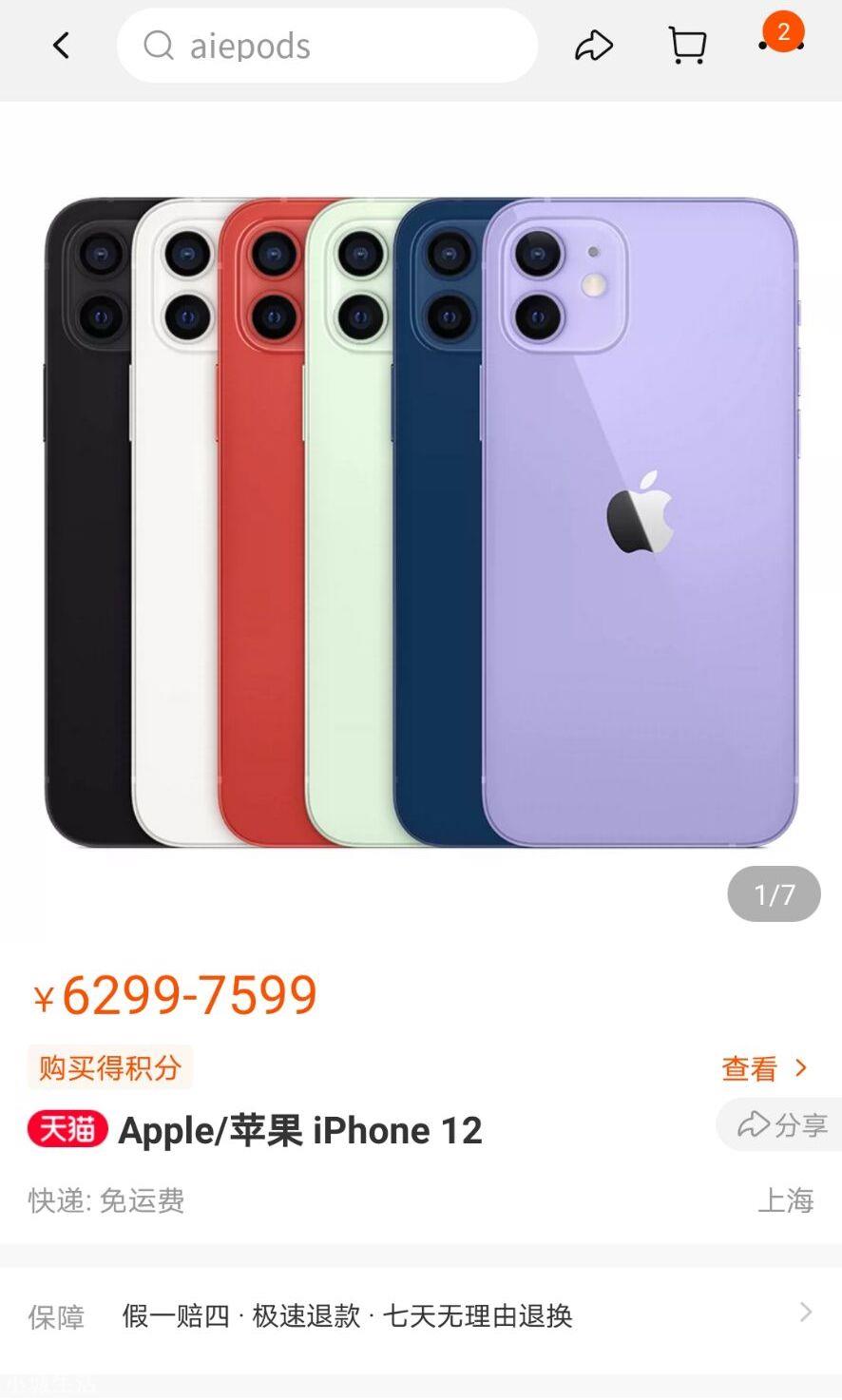
Task: Open the search box showing aiepods
Action: [x=326, y=46]
